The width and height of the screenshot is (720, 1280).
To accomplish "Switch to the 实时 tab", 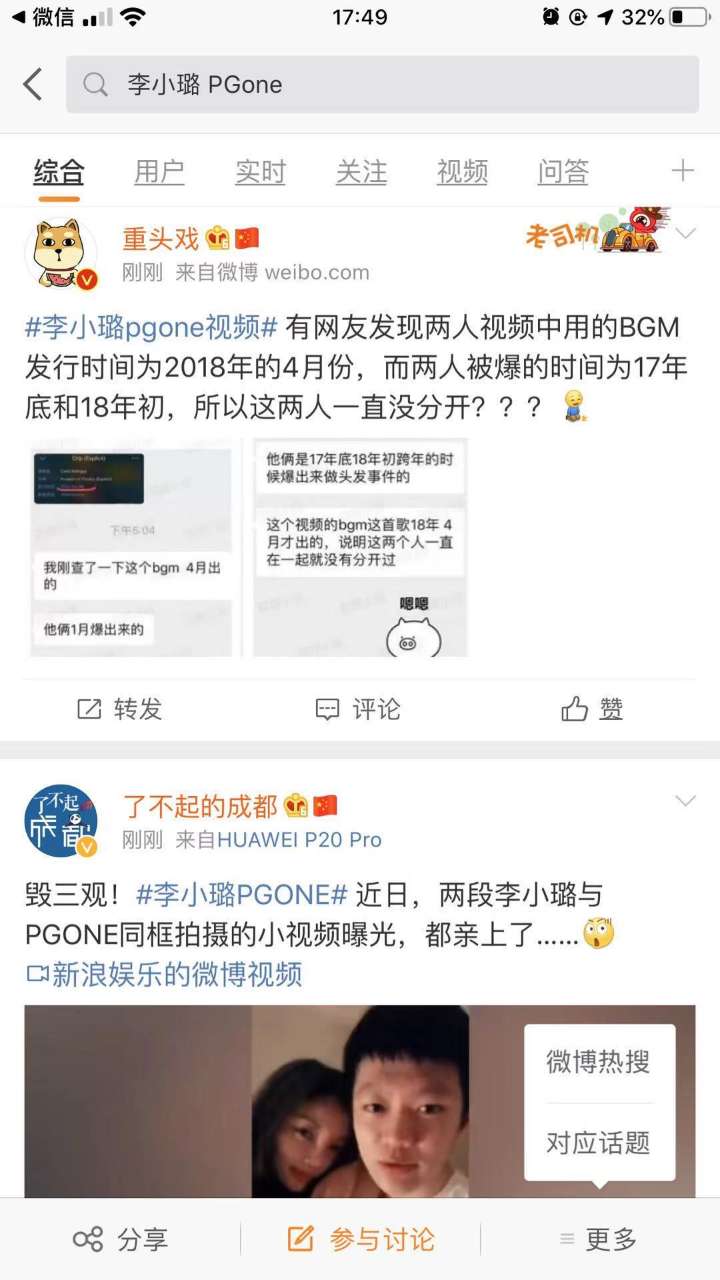I will 260,171.
